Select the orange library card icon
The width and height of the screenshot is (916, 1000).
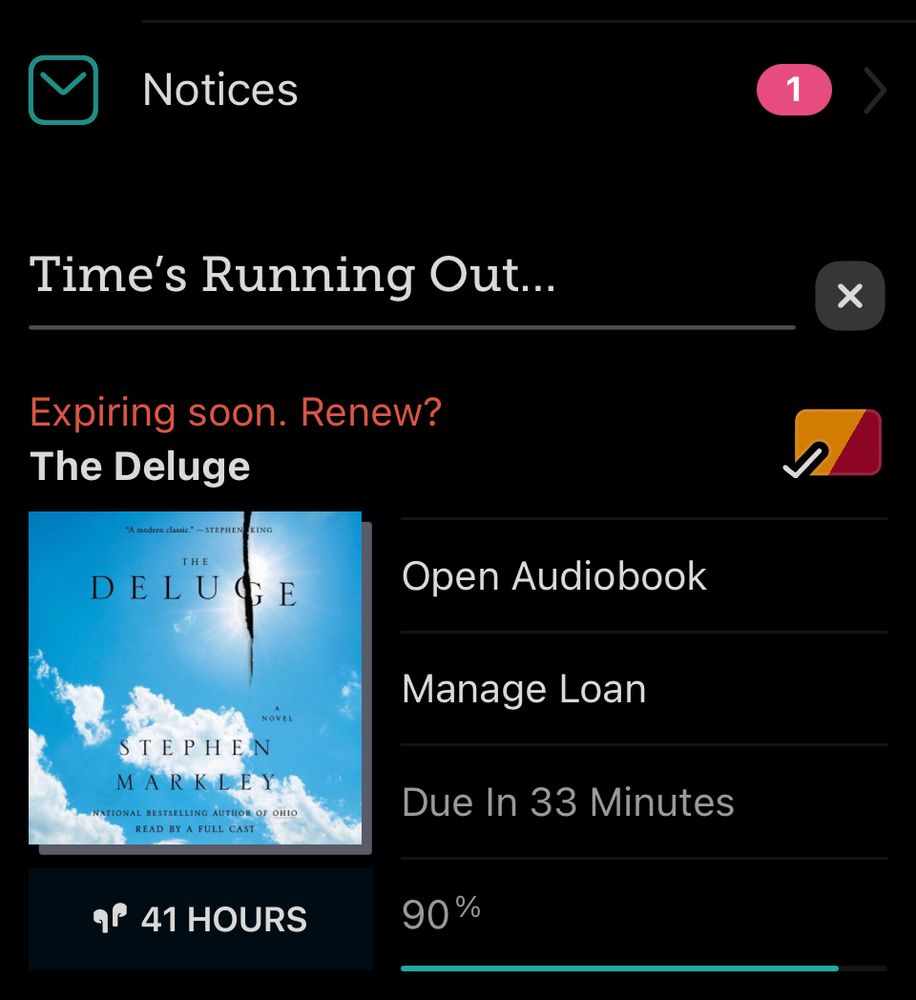[x=834, y=441]
